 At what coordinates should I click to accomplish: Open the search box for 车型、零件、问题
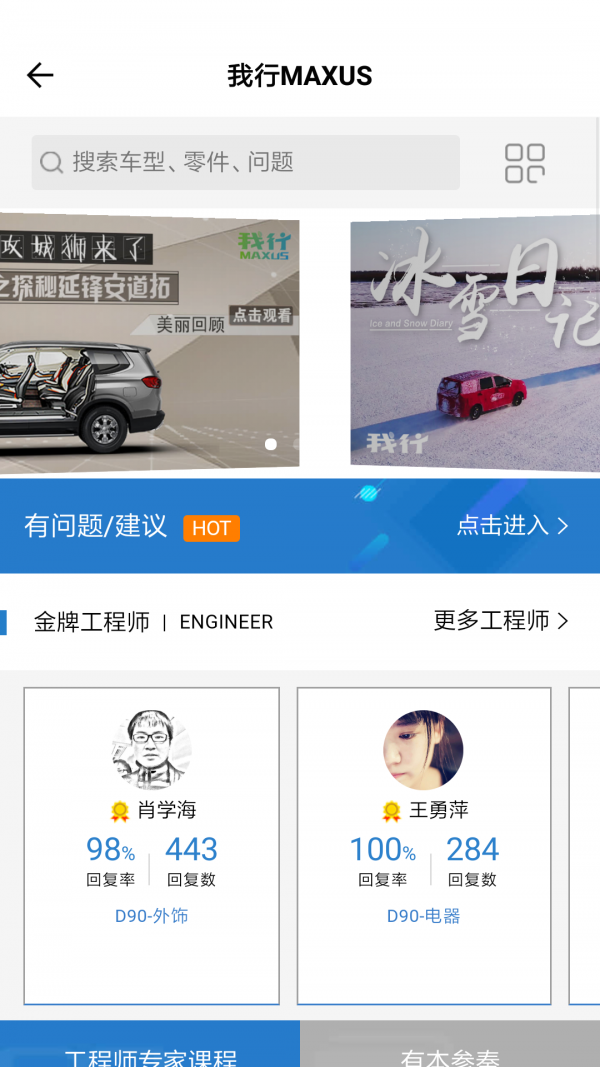(245, 162)
